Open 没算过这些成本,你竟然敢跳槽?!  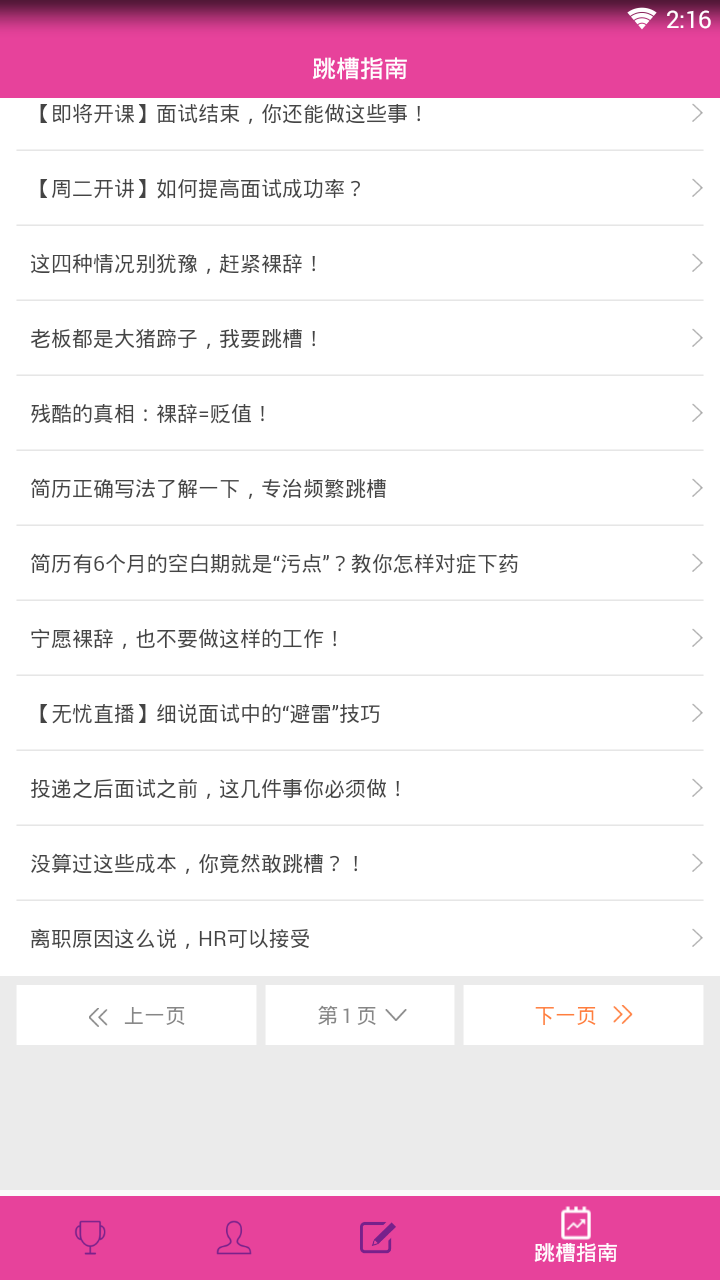360,863
